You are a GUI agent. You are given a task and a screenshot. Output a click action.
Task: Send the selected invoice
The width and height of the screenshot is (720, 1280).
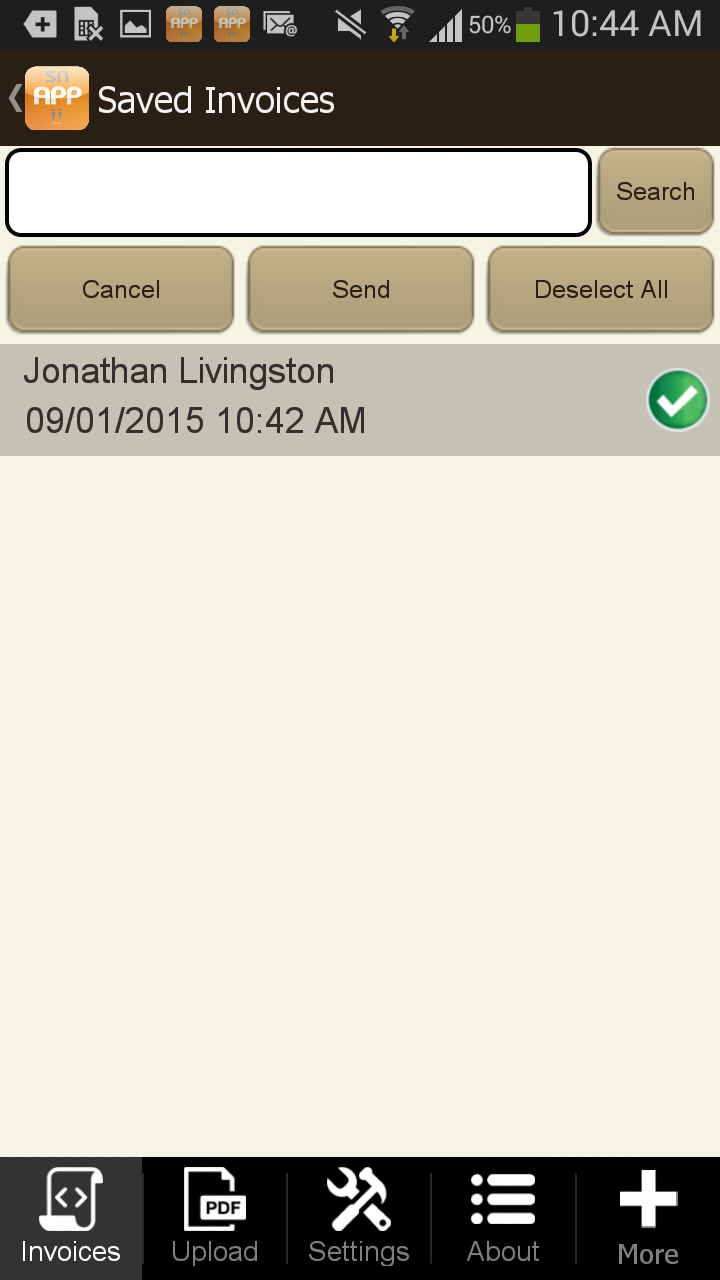(x=360, y=290)
